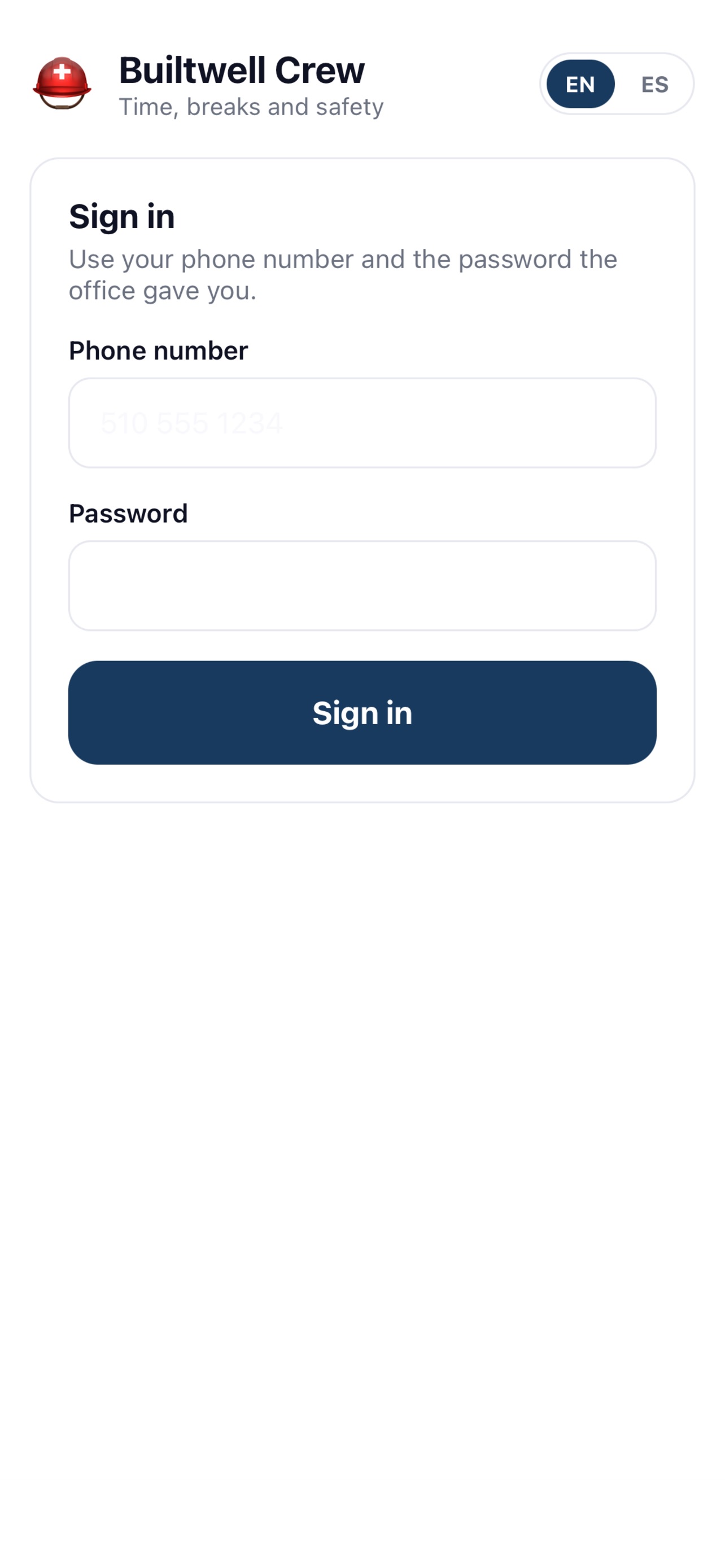Select the EN language option

580,84
